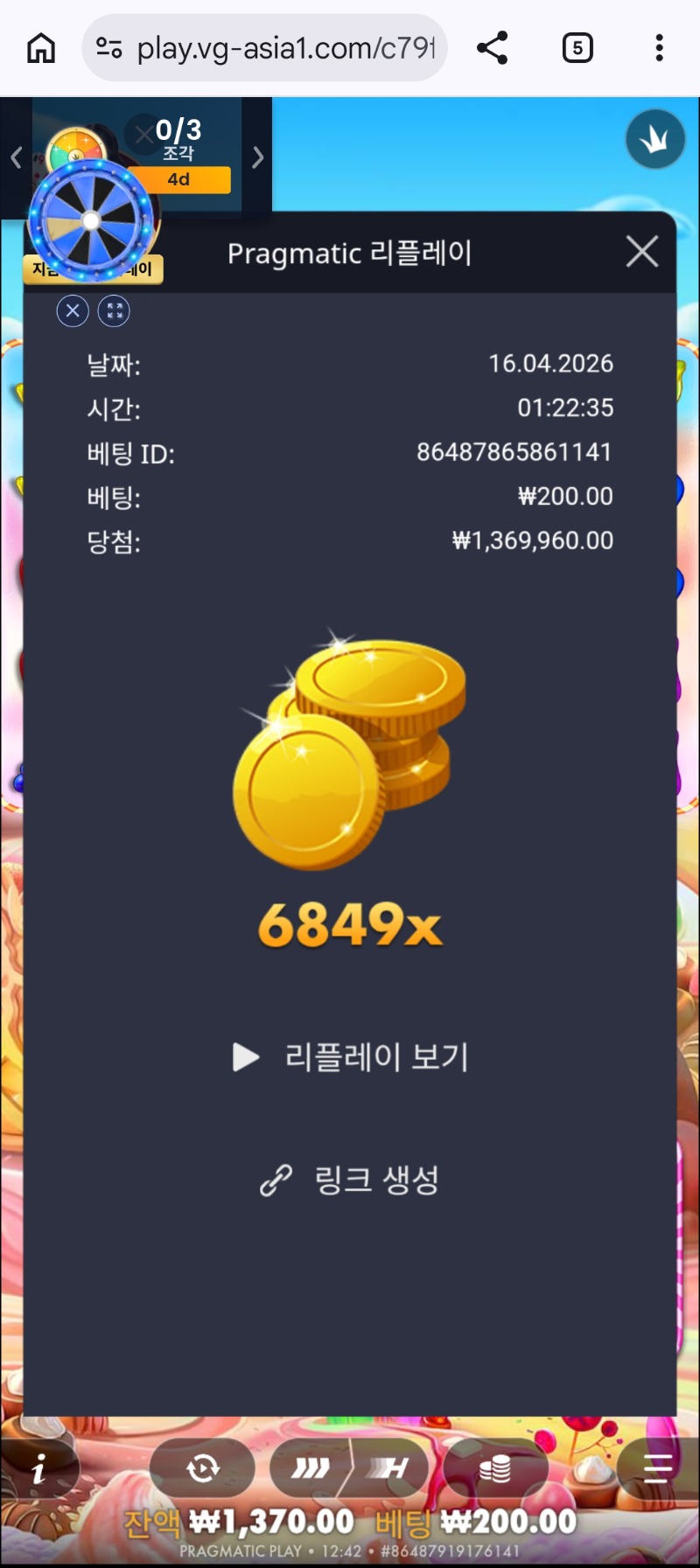Open the browser tab switcher

pyautogui.click(x=577, y=48)
